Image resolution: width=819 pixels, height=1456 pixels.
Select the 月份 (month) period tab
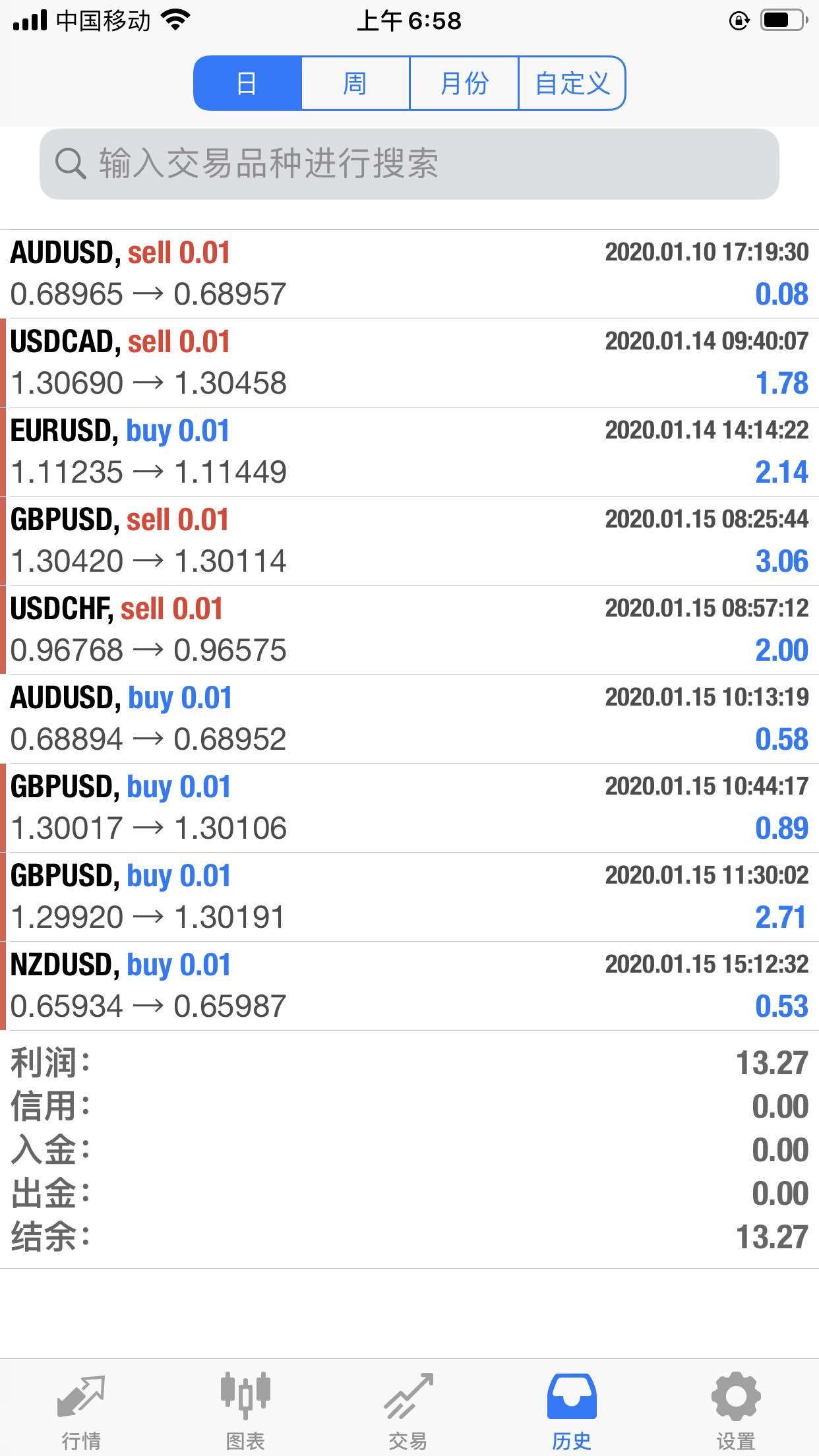tap(464, 83)
